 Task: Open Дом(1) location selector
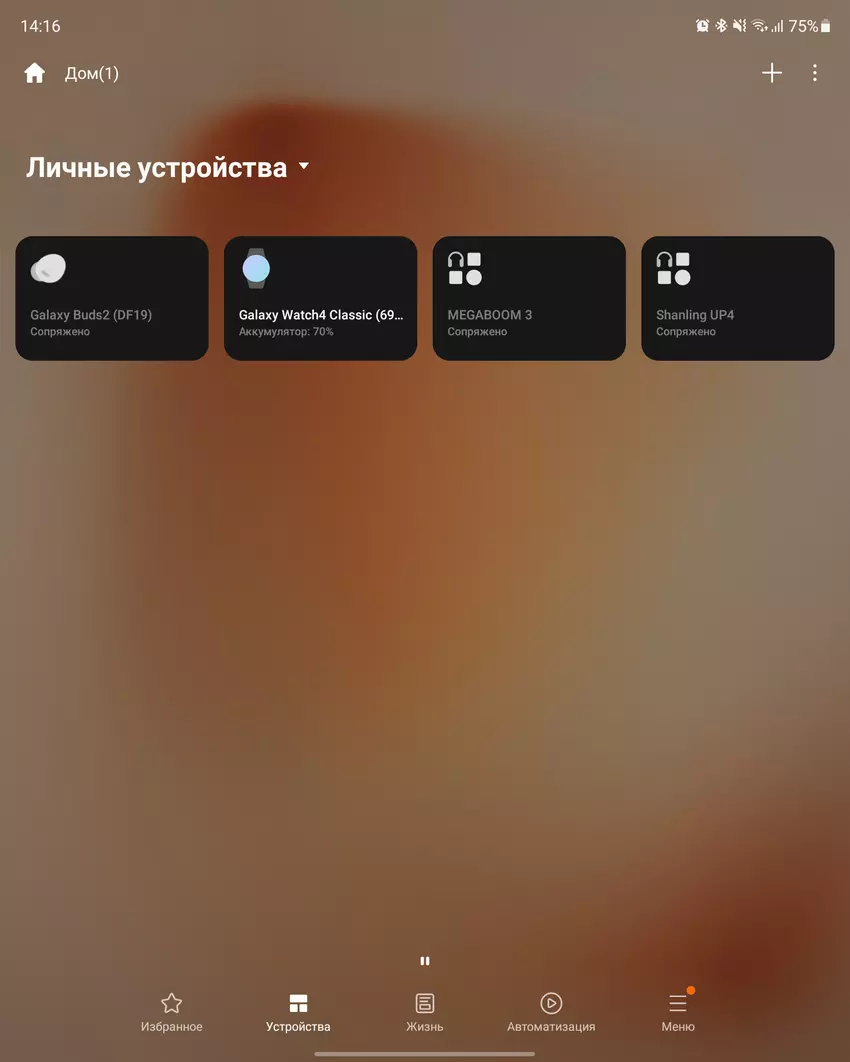pyautogui.click(x=92, y=72)
